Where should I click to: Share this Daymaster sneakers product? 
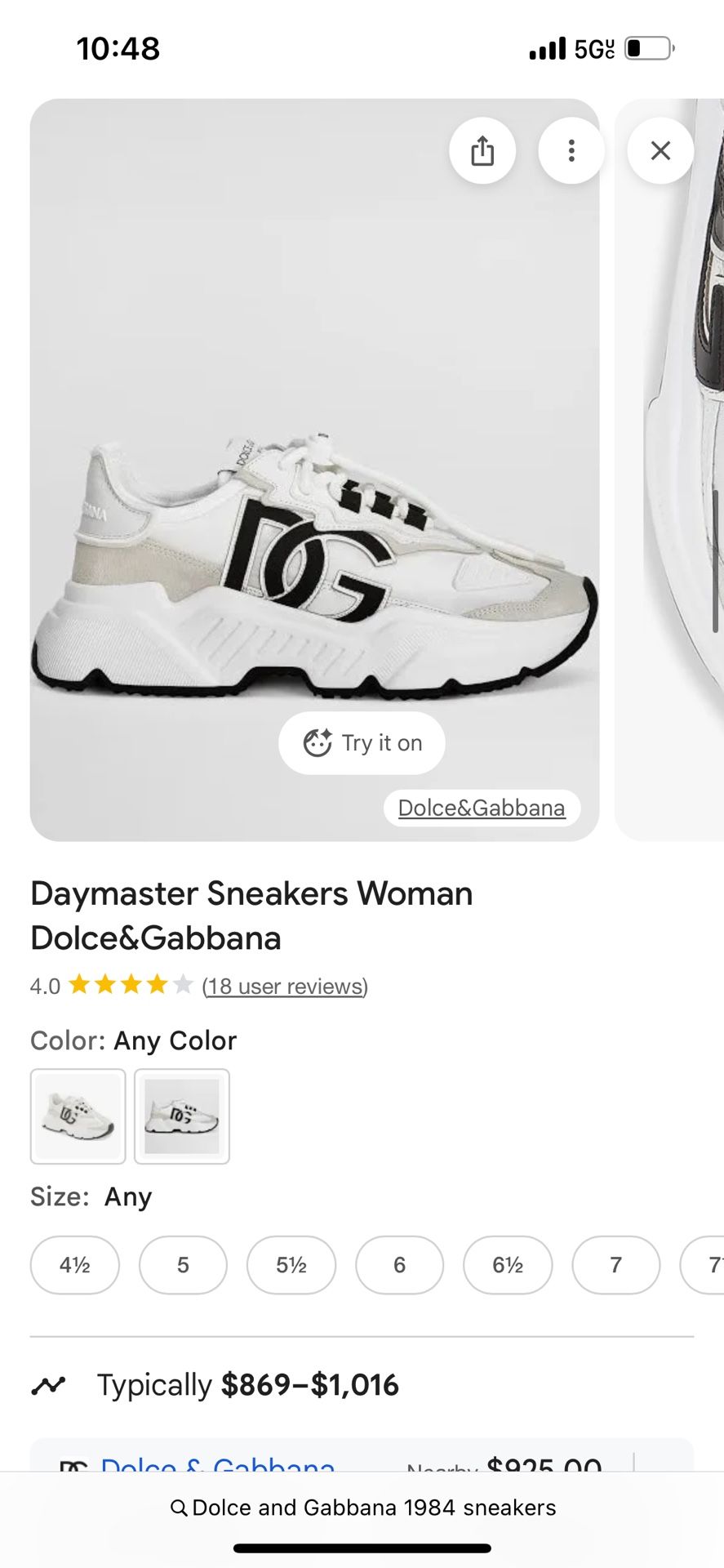[482, 151]
